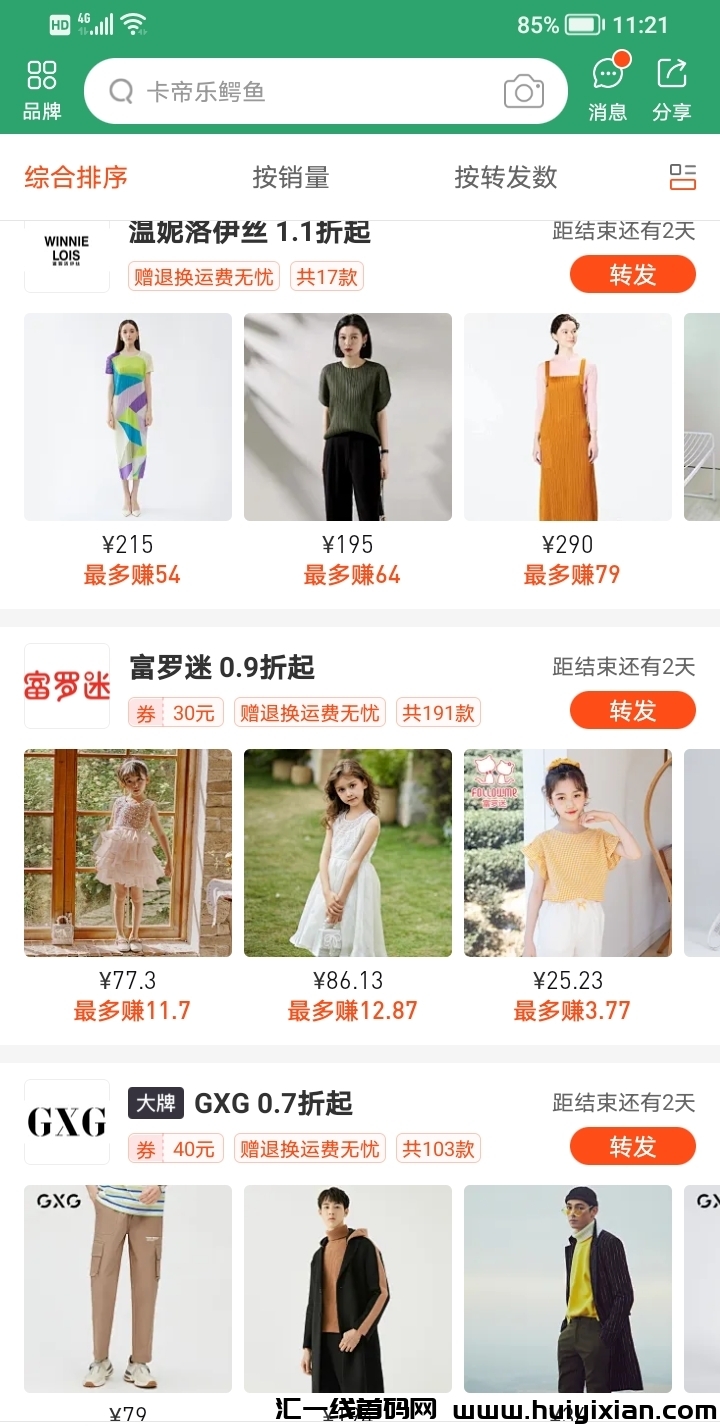Image resolution: width=720 pixels, height=1427 pixels.
Task: Open camera image search
Action: coord(523,92)
